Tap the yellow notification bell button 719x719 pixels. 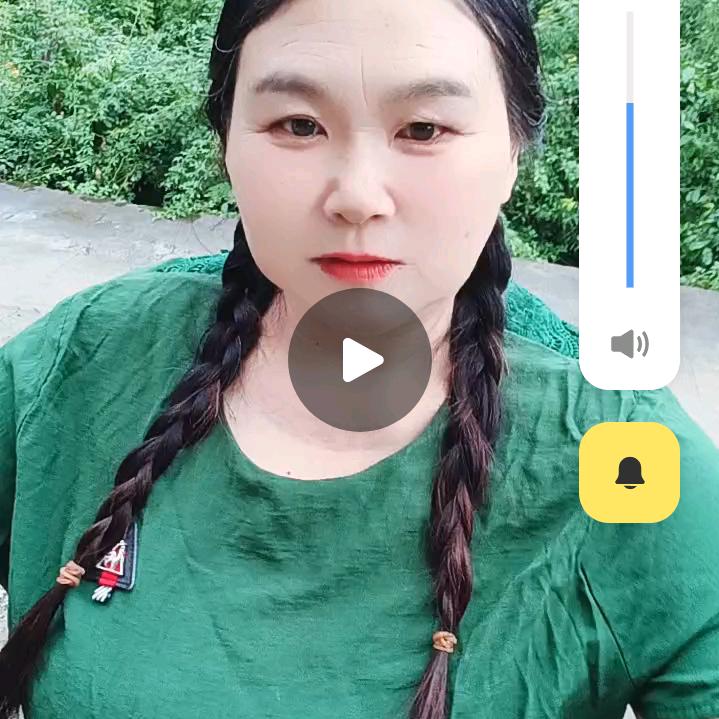629,472
